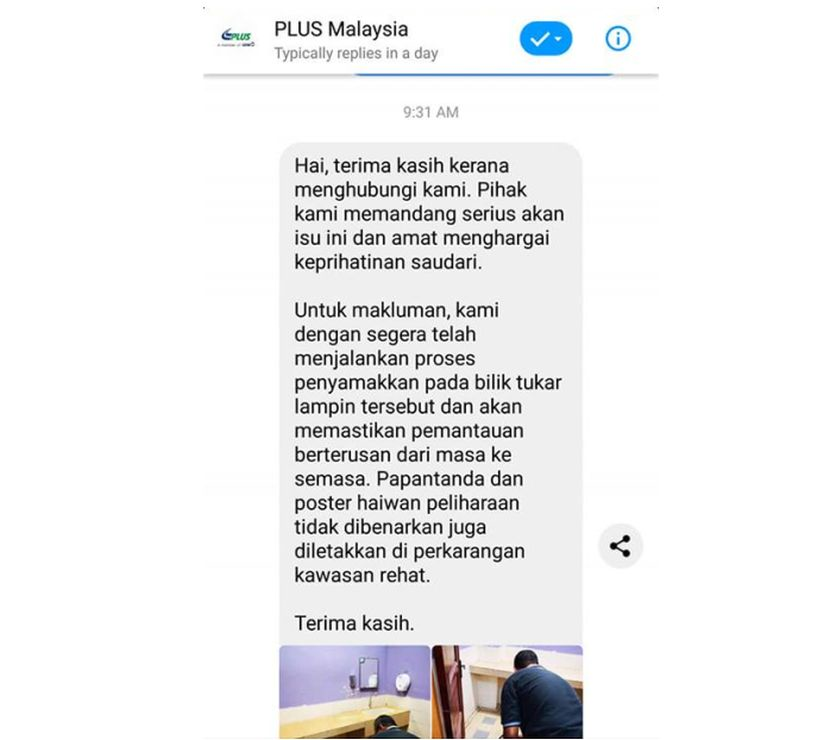Open the photo of the purple changing room
830x740 pixels.
(x=354, y=691)
